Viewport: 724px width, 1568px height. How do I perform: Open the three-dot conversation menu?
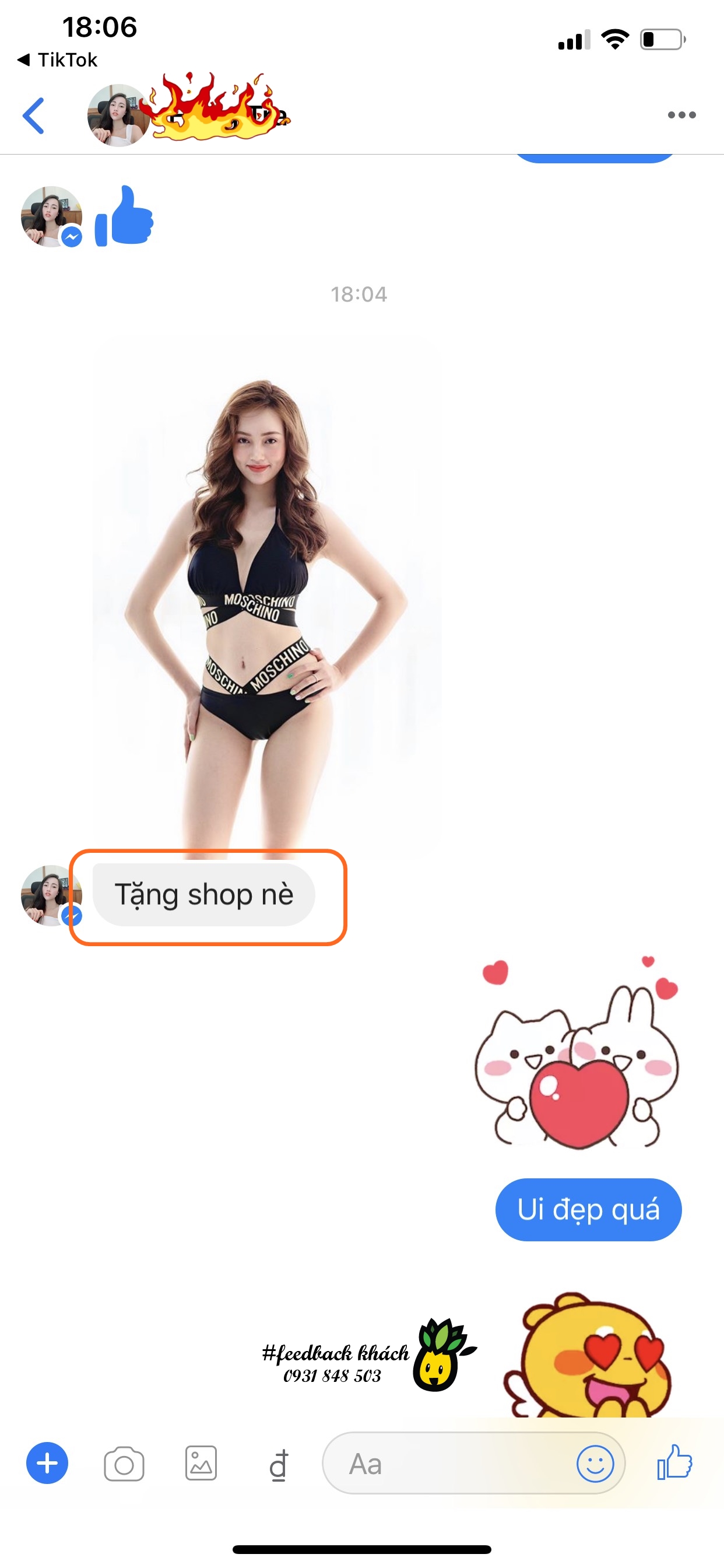(x=681, y=115)
